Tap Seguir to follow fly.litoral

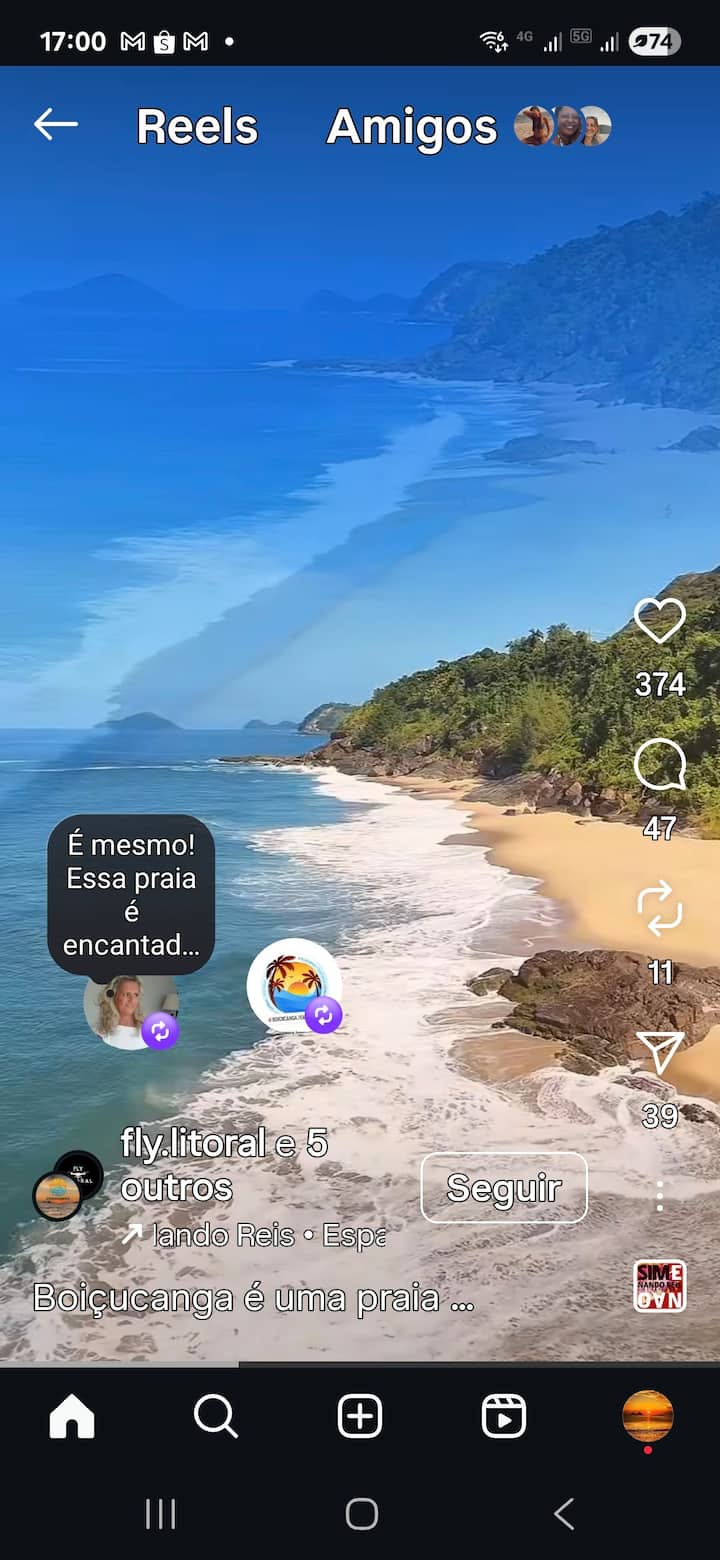click(x=504, y=1188)
